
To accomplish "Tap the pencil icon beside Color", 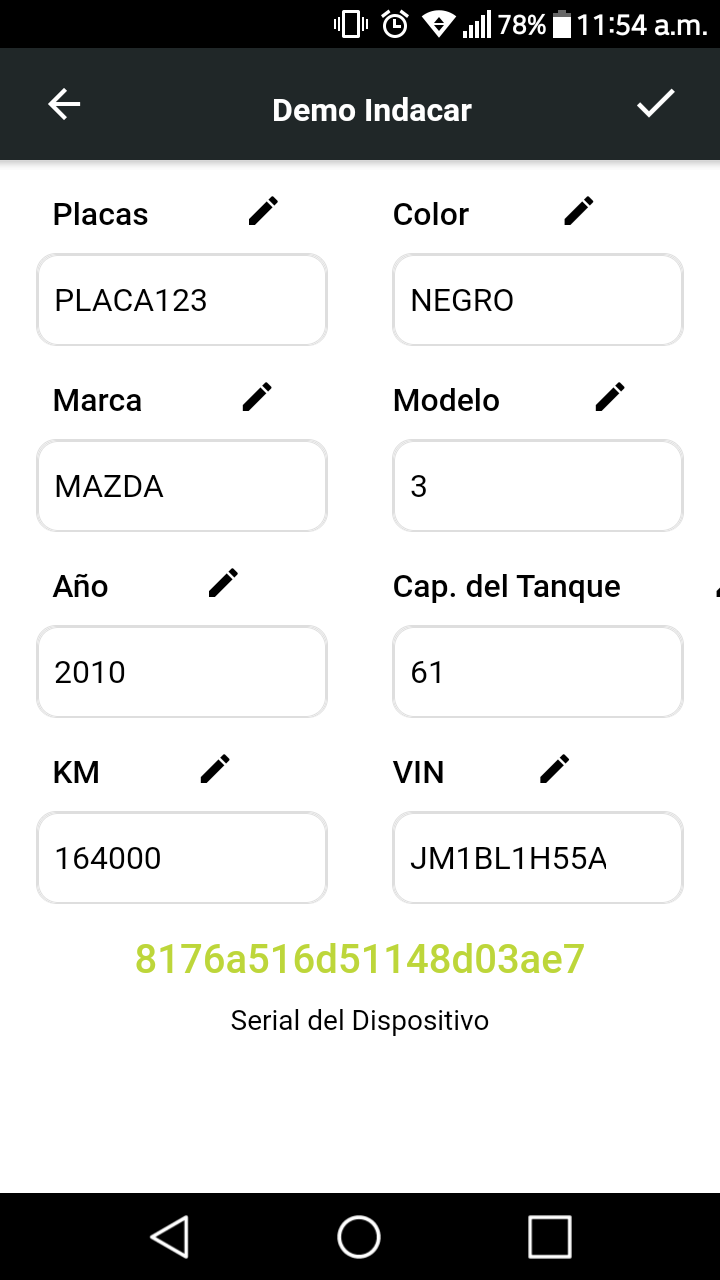I will tap(578, 211).
